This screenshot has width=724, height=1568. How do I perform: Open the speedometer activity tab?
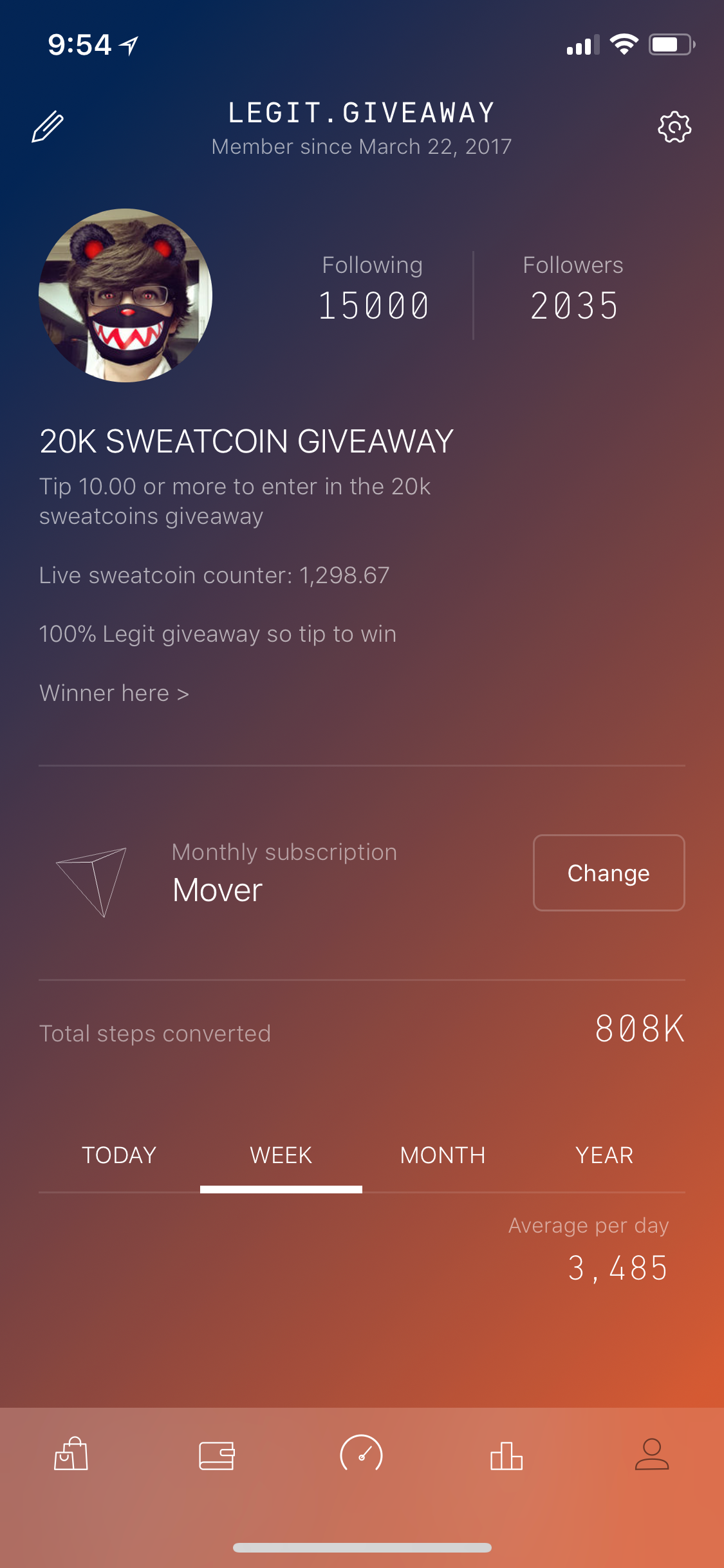pos(362,1455)
